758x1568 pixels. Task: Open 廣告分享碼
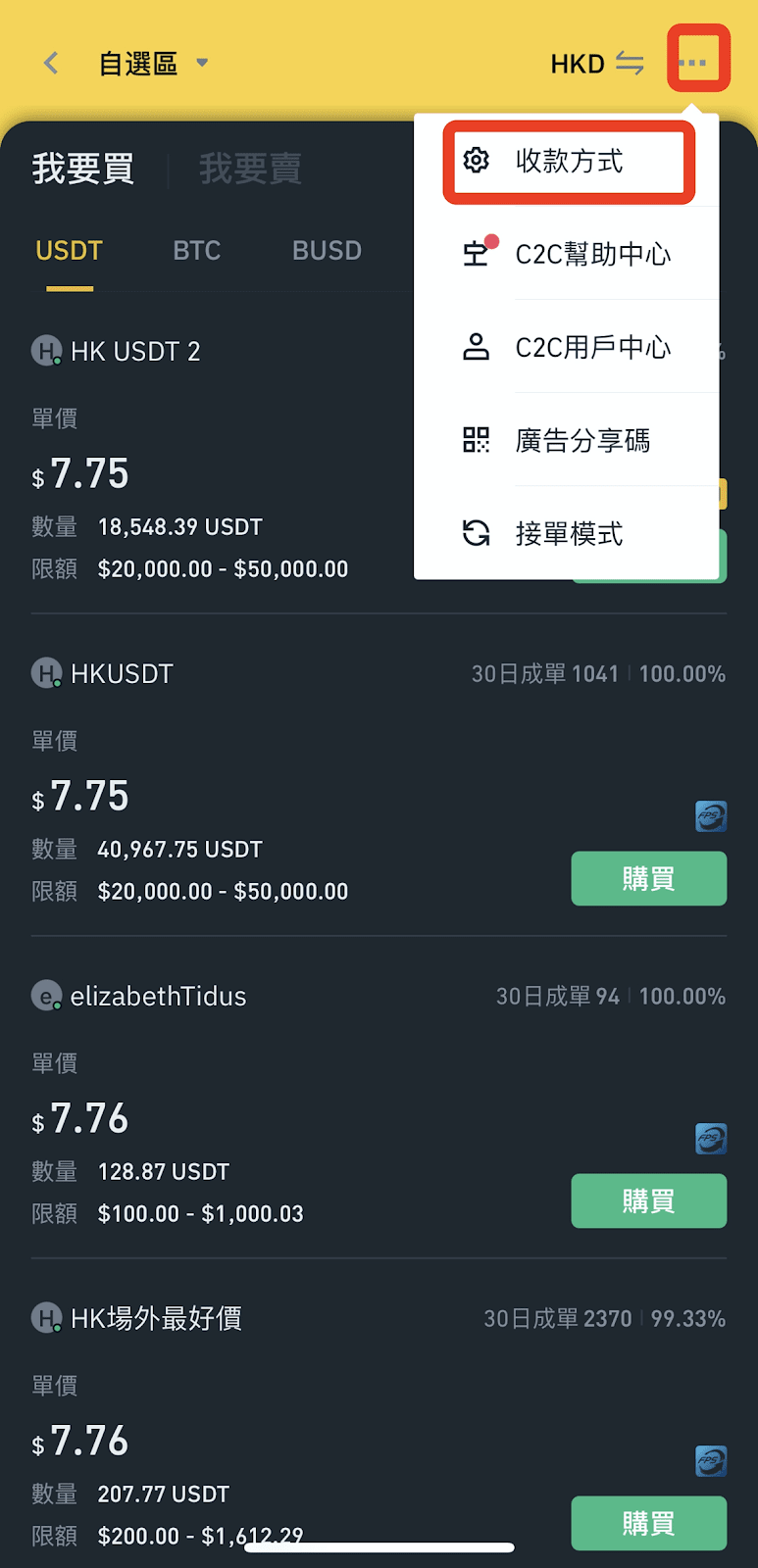click(567, 440)
